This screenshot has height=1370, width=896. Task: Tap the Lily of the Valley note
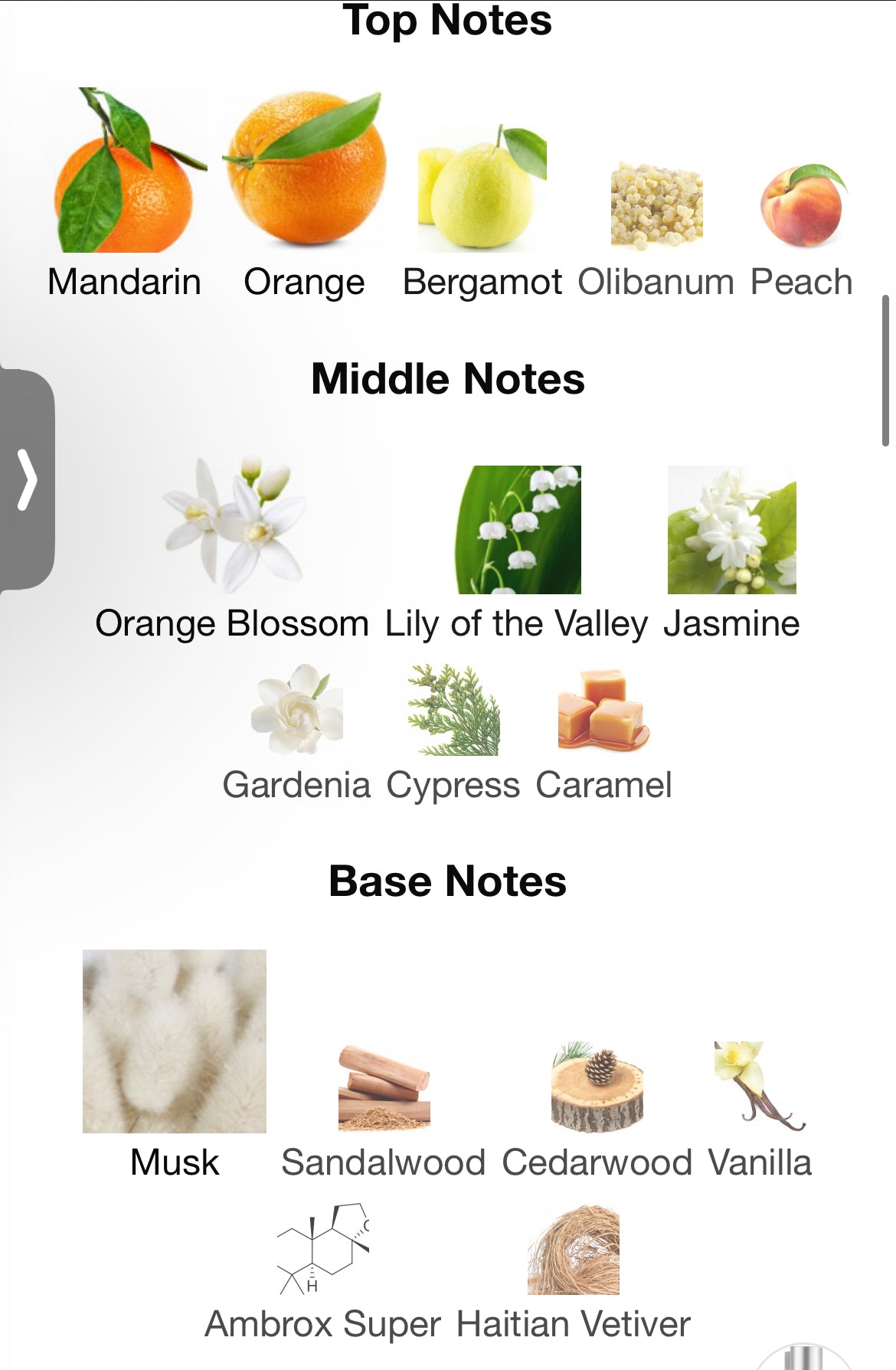[518, 530]
